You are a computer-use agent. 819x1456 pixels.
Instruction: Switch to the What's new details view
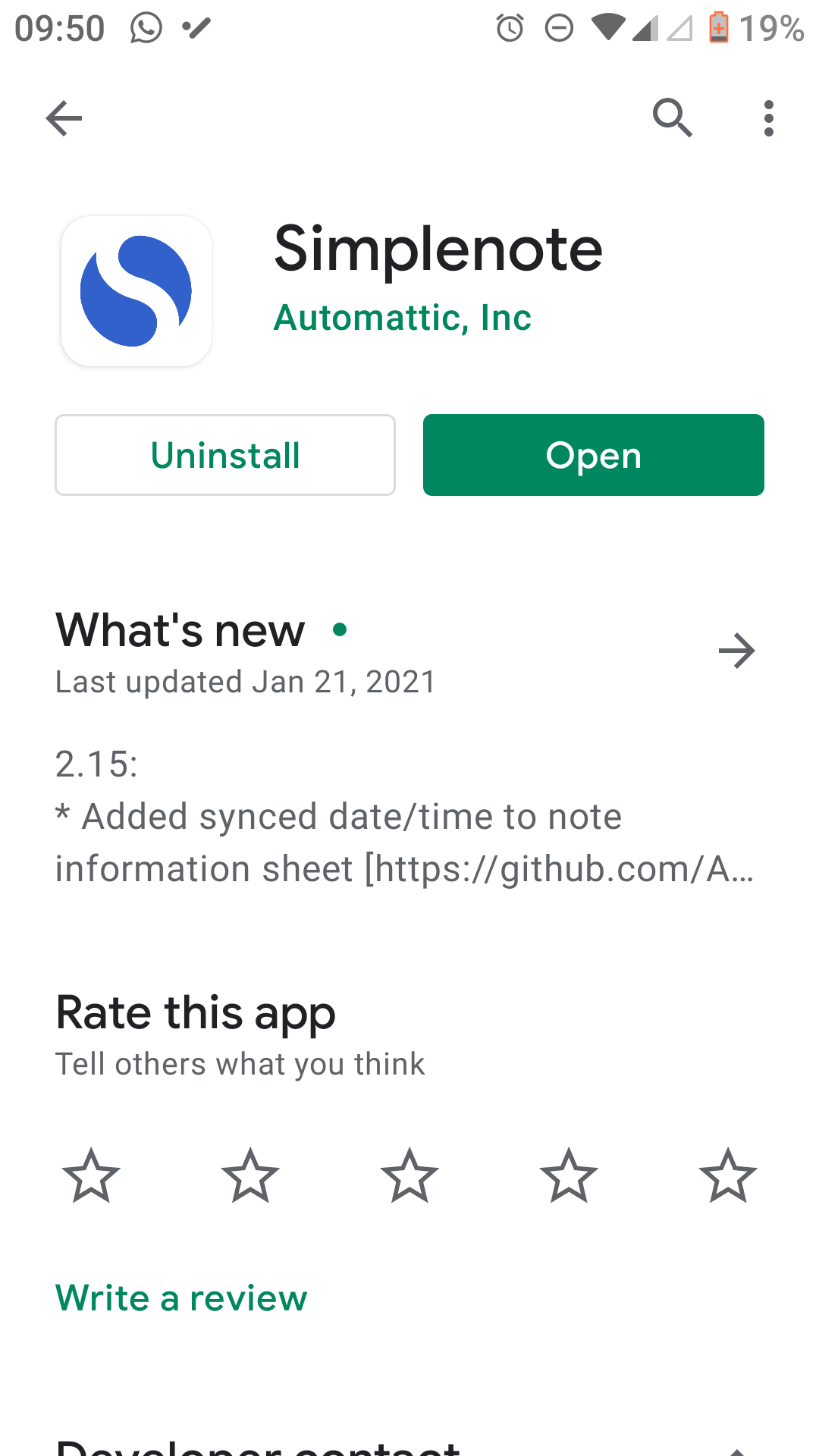click(x=736, y=650)
